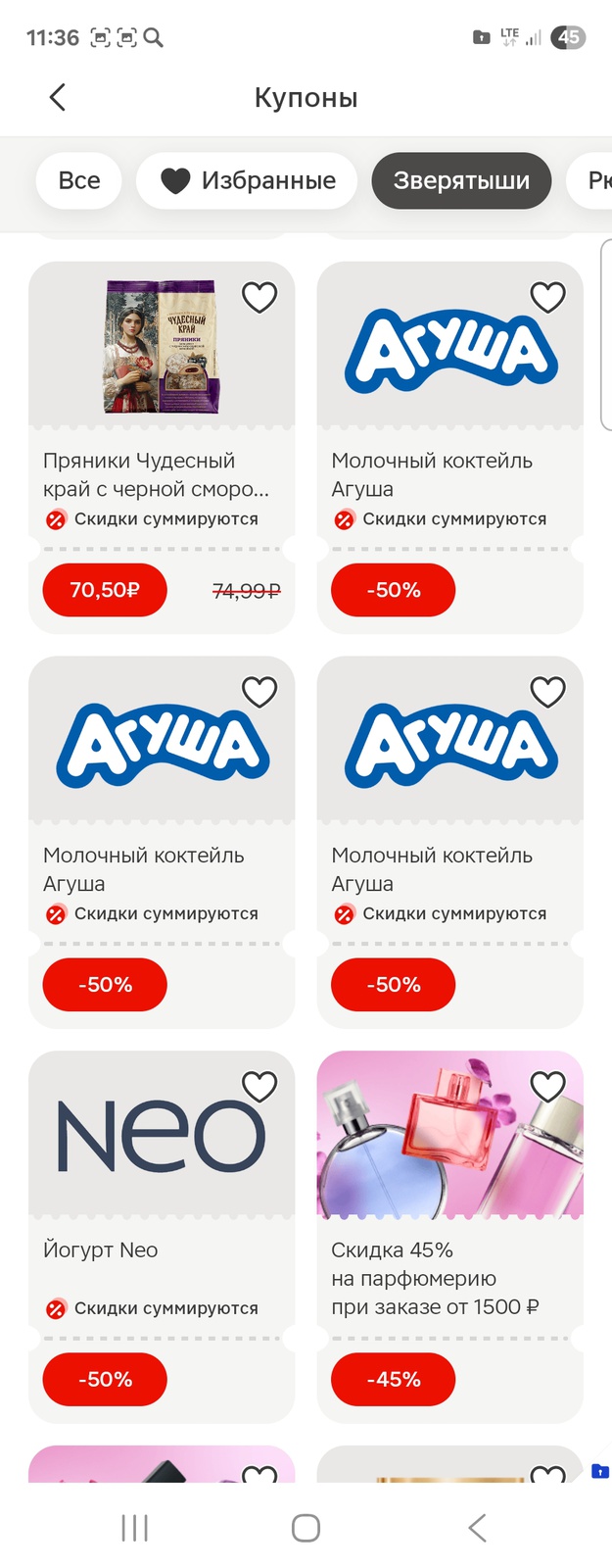Screen dimensions: 612x1568
Task: Switch to the Избранные coupons filter
Action: pyautogui.click(x=247, y=180)
